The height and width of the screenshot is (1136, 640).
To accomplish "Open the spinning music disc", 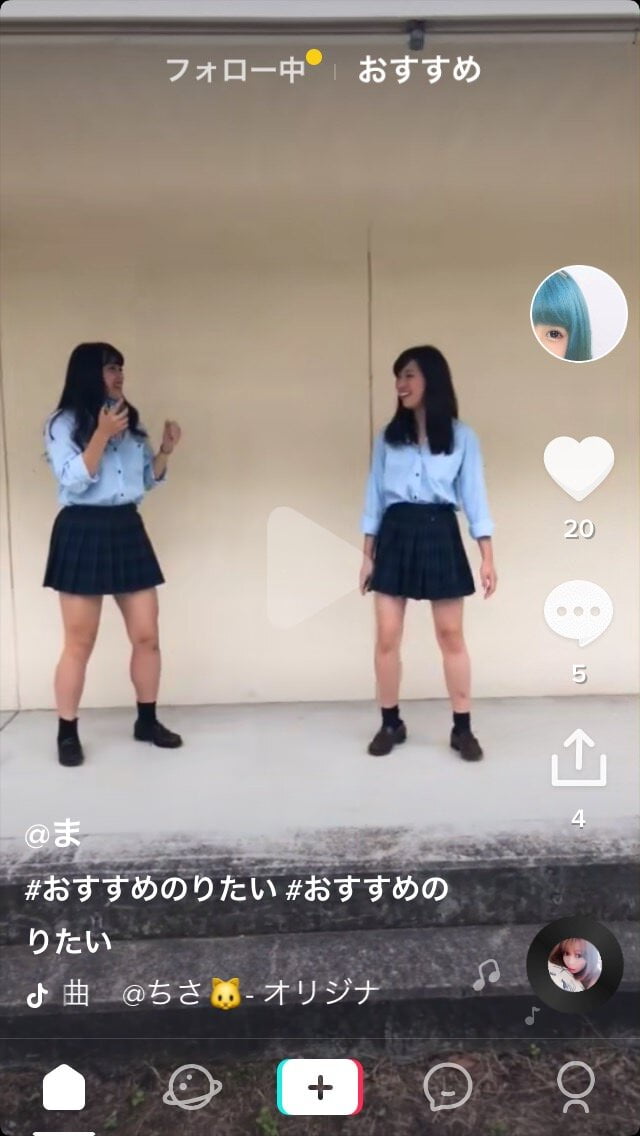I will [x=575, y=965].
